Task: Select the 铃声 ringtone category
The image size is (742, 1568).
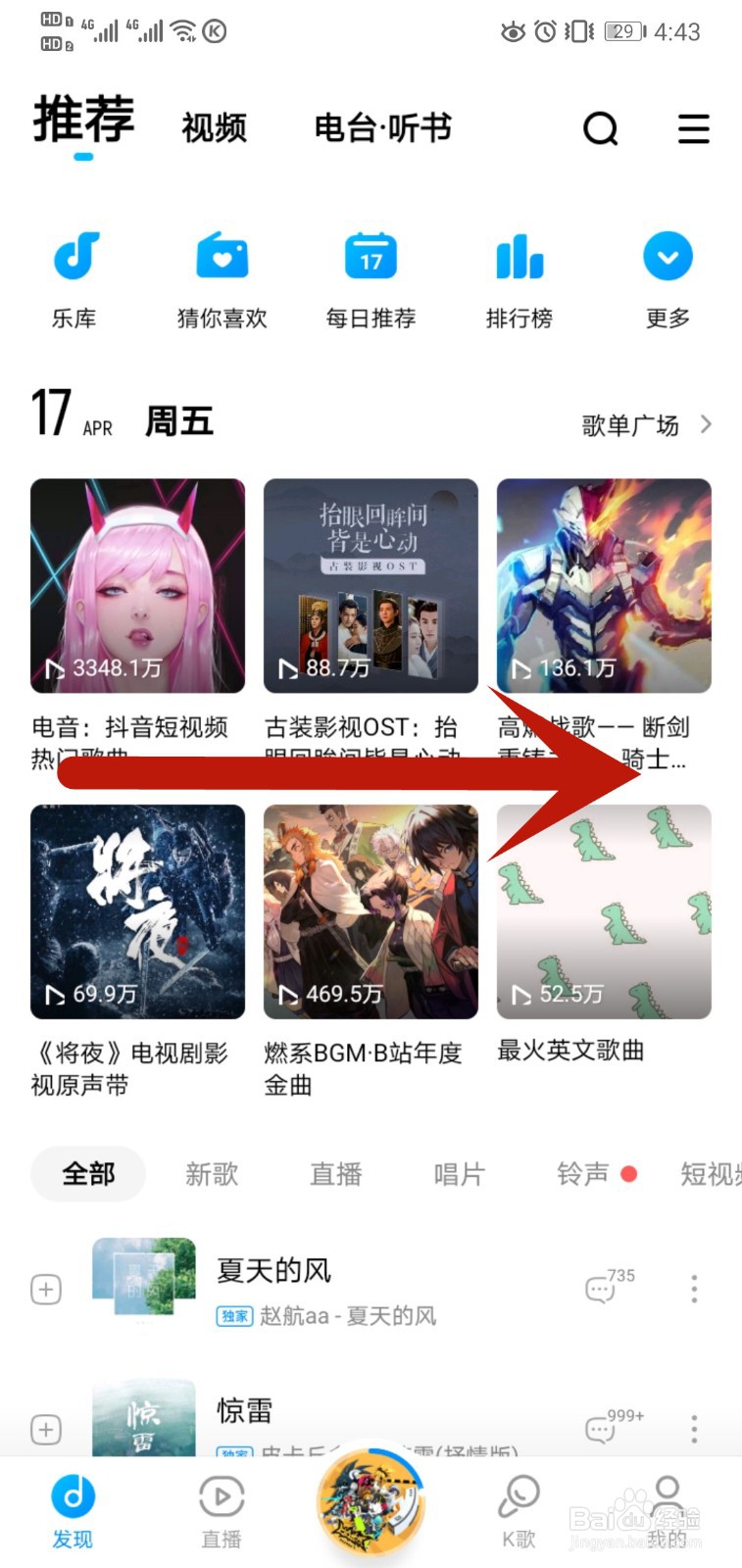Action: (x=589, y=1173)
